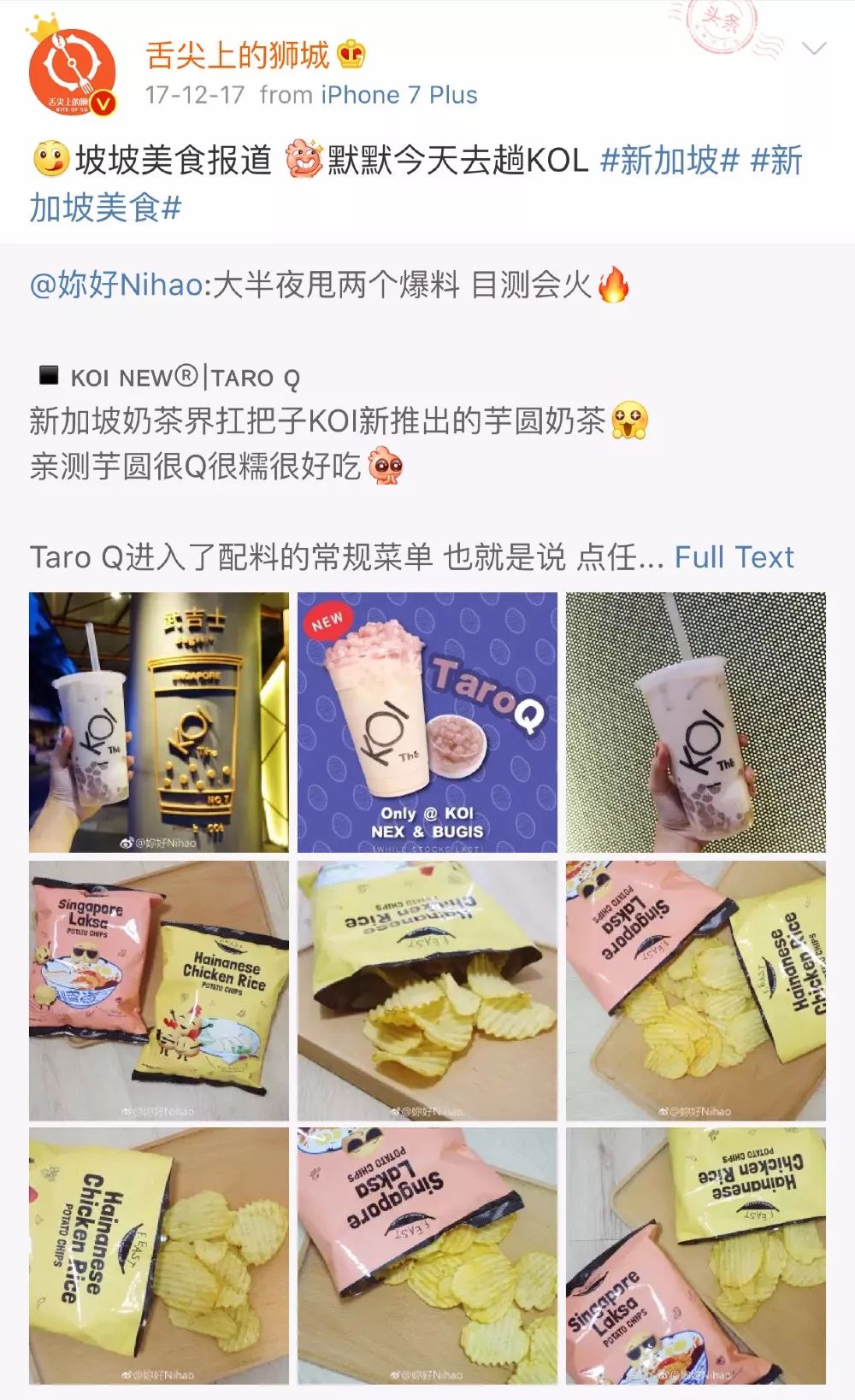Open photo of two sealed chip bags
Image resolution: width=855 pixels, height=1400 pixels.
[159, 991]
